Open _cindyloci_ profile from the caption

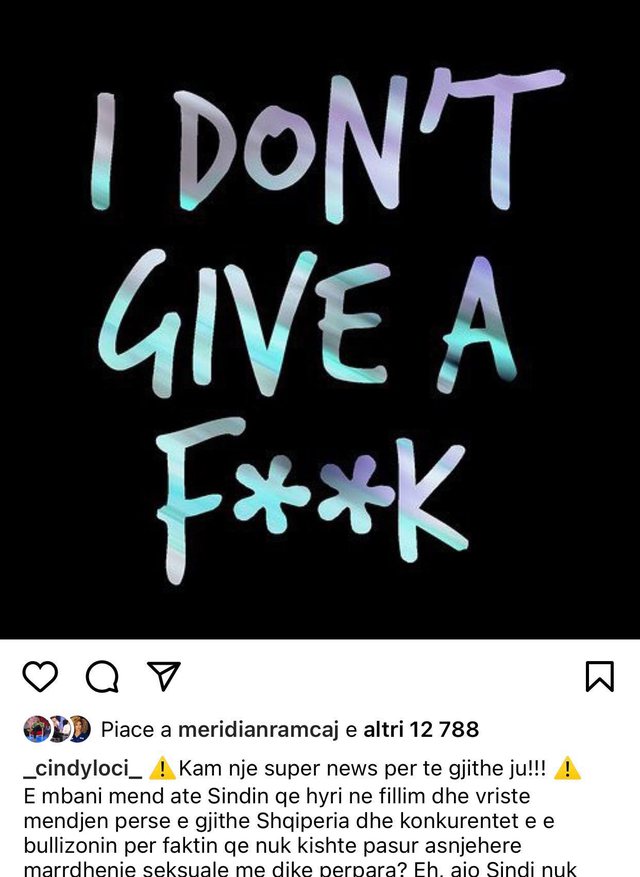coord(81,769)
